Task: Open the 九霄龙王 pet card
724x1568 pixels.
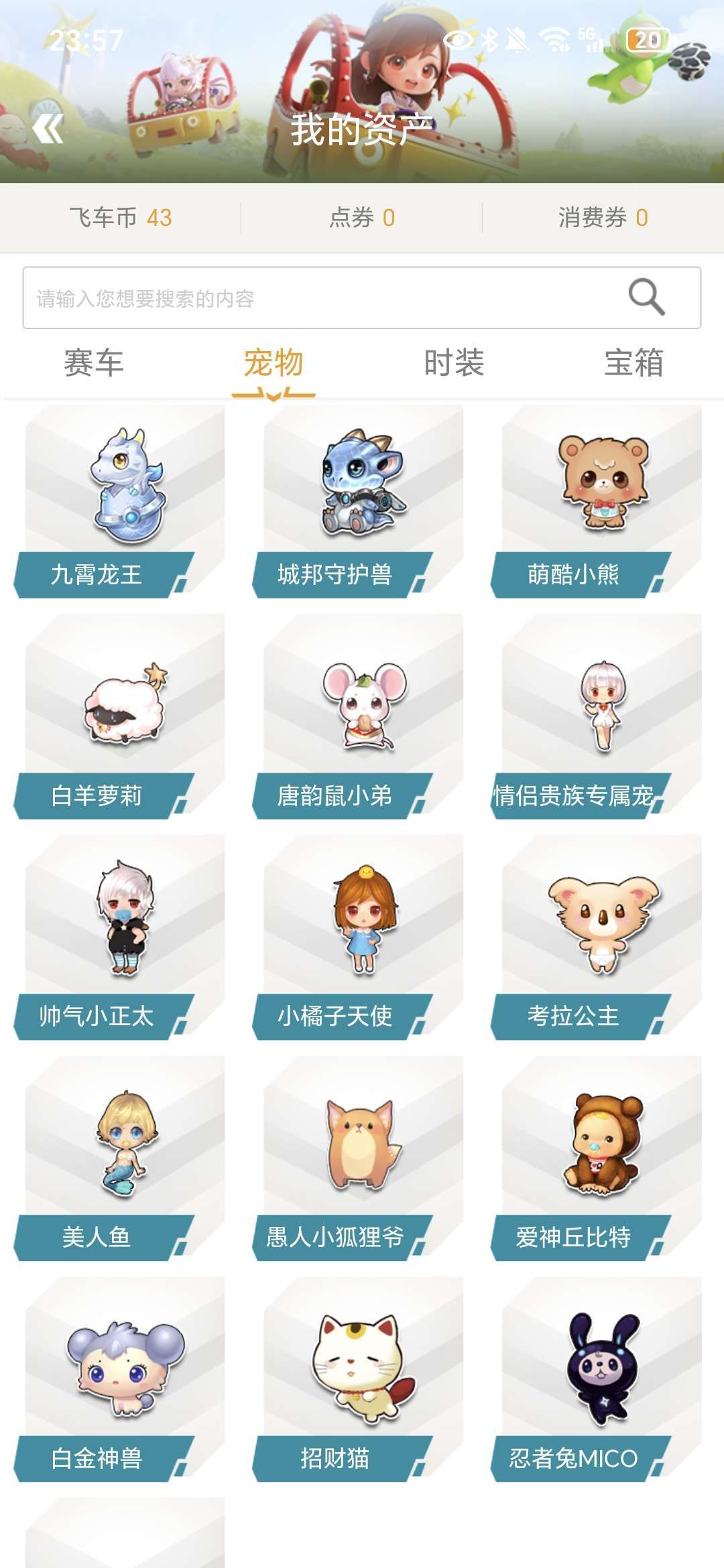Action: point(119,502)
